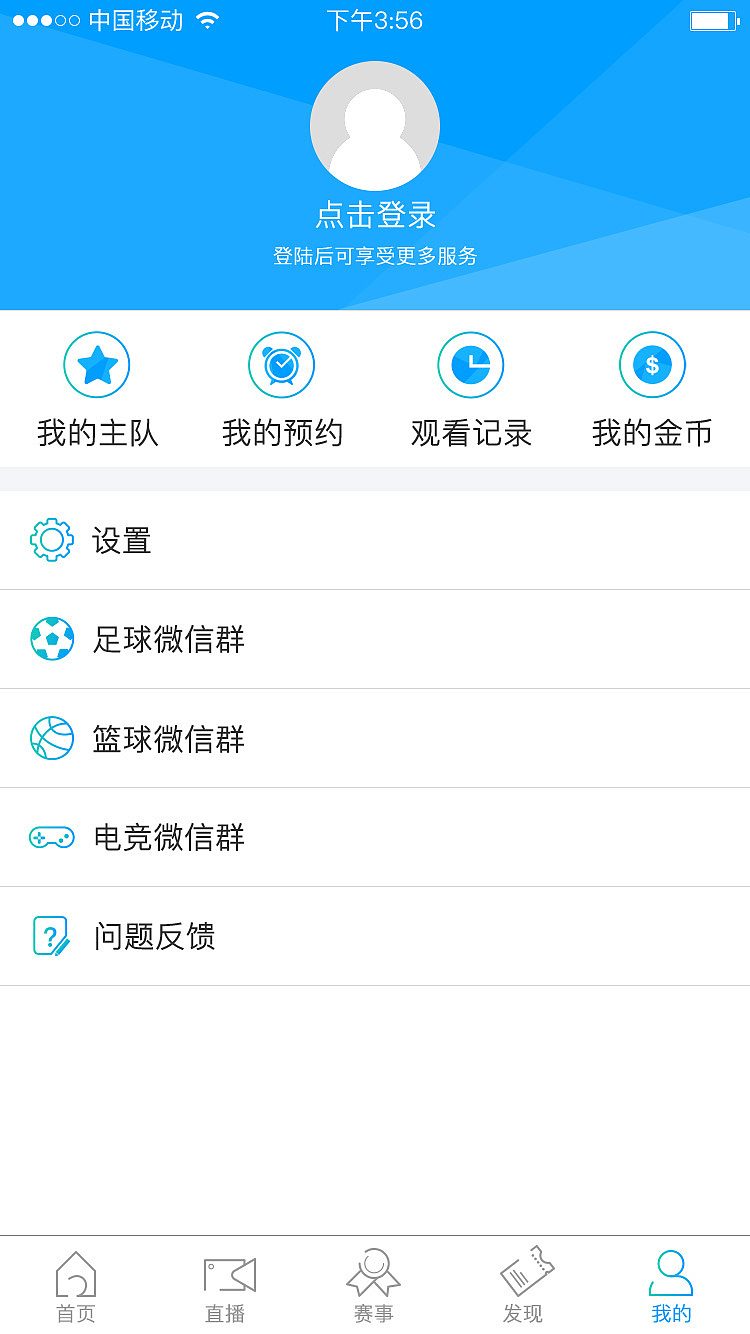
Task: Tap the profile avatar placeholder
Action: [x=375, y=125]
